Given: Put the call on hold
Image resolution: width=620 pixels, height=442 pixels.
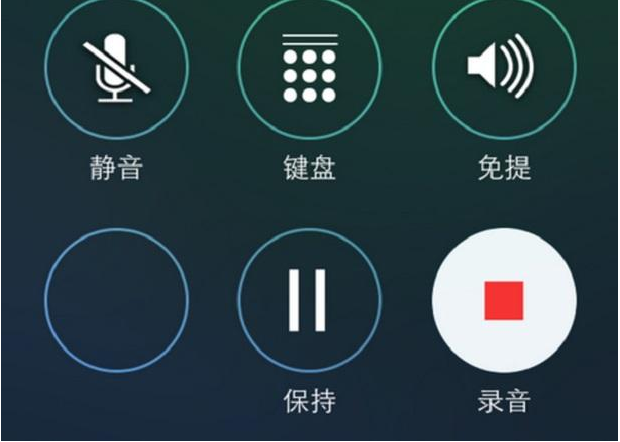Looking at the screenshot, I should [309, 299].
